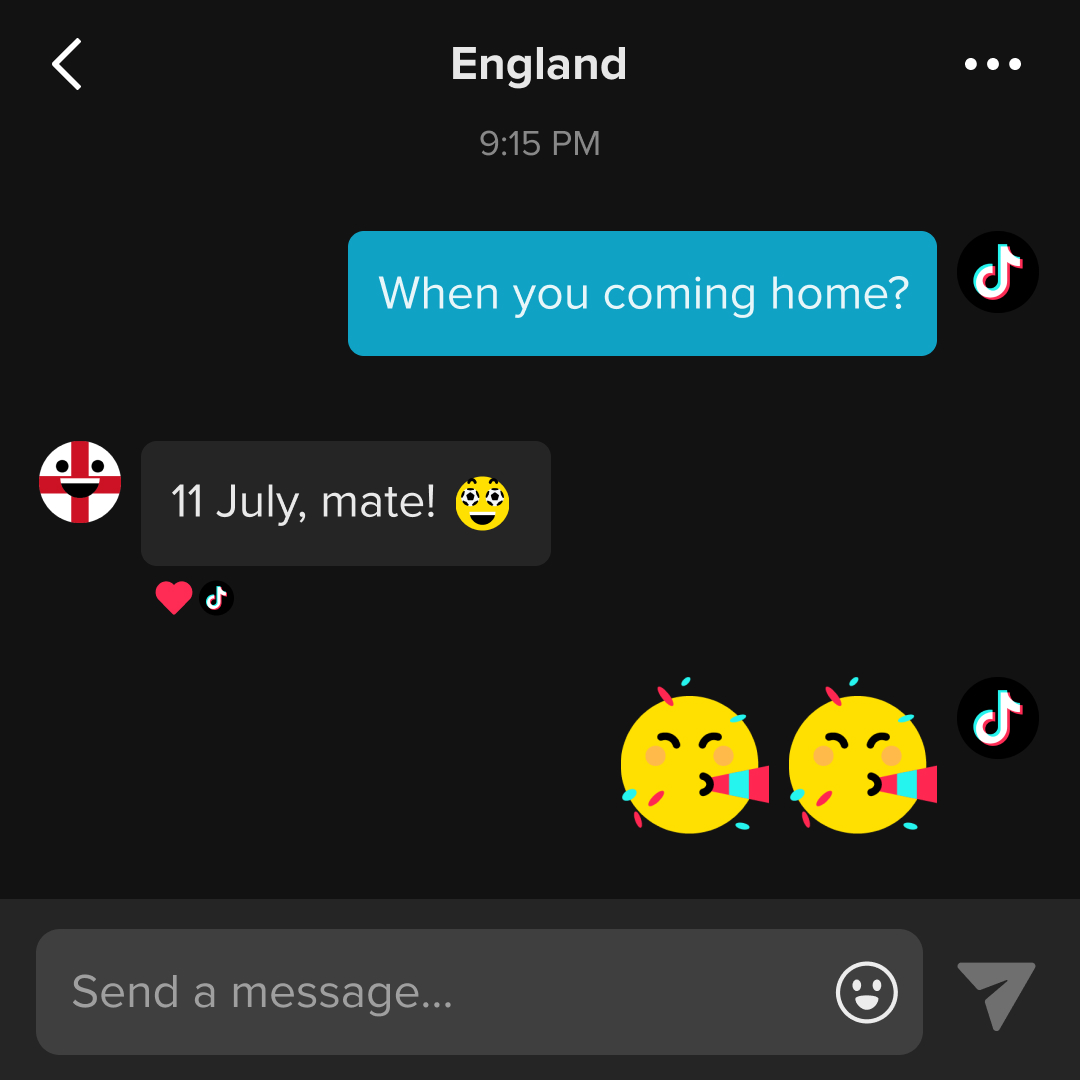This screenshot has height=1080, width=1080.
Task: Open England's profile from the flag avatar
Action: [80, 482]
